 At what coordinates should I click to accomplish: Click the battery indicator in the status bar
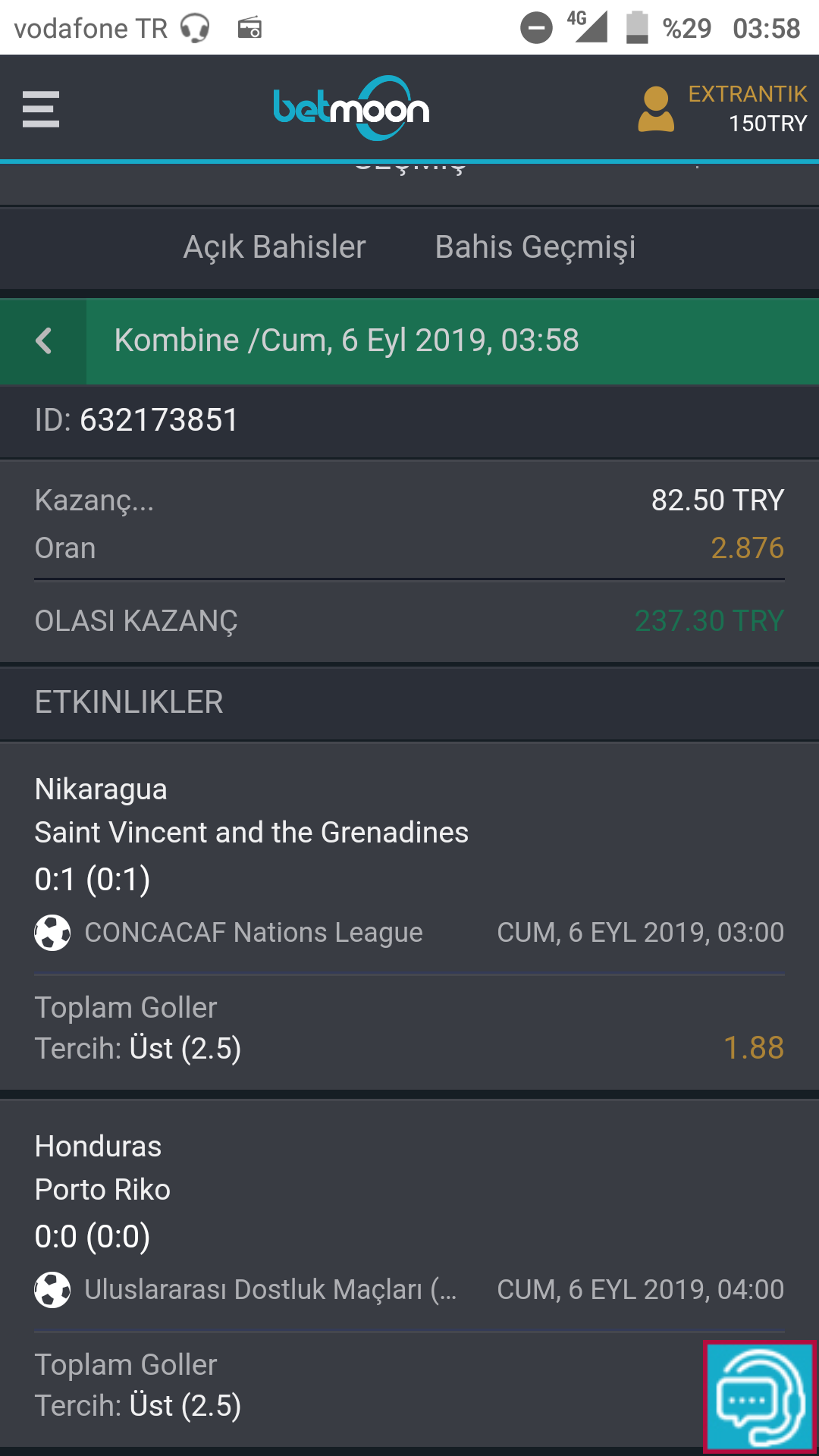637,27
